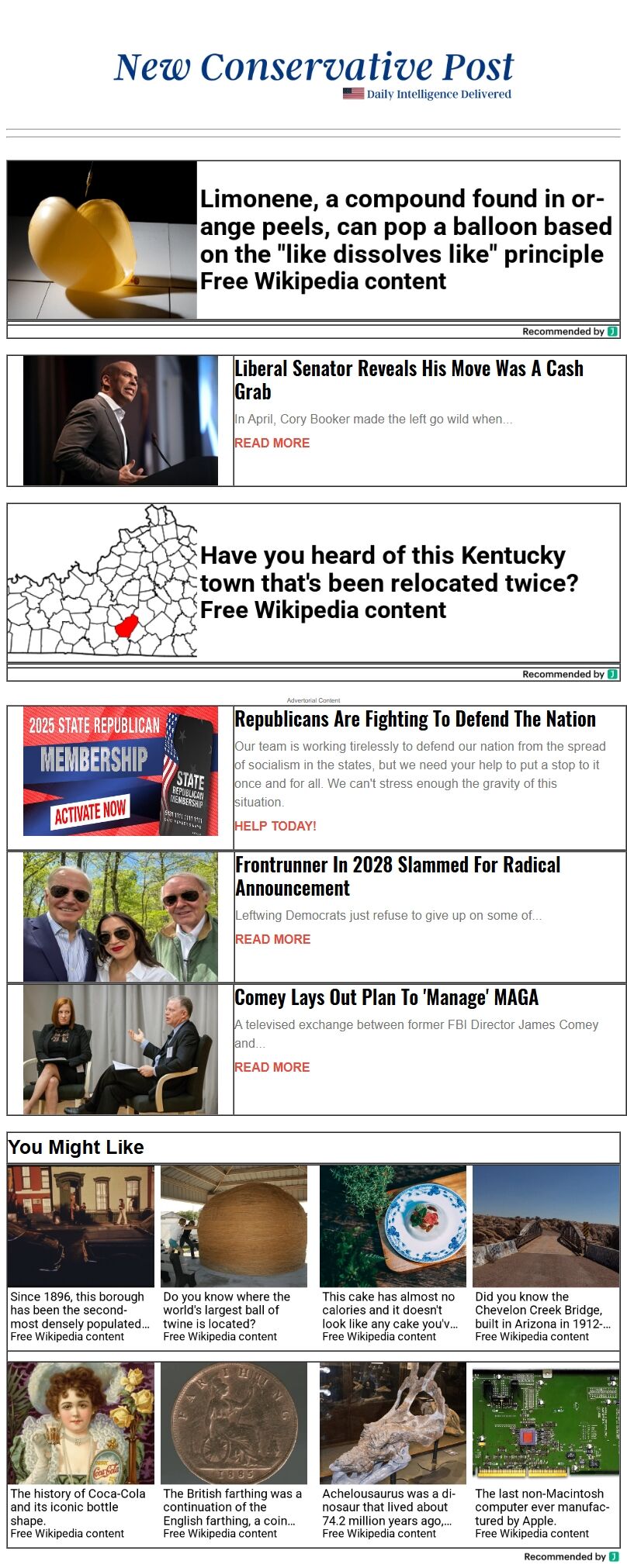627x1568 pixels.
Task: Open Recommended by link below You Might Like
Action: tap(570, 1556)
